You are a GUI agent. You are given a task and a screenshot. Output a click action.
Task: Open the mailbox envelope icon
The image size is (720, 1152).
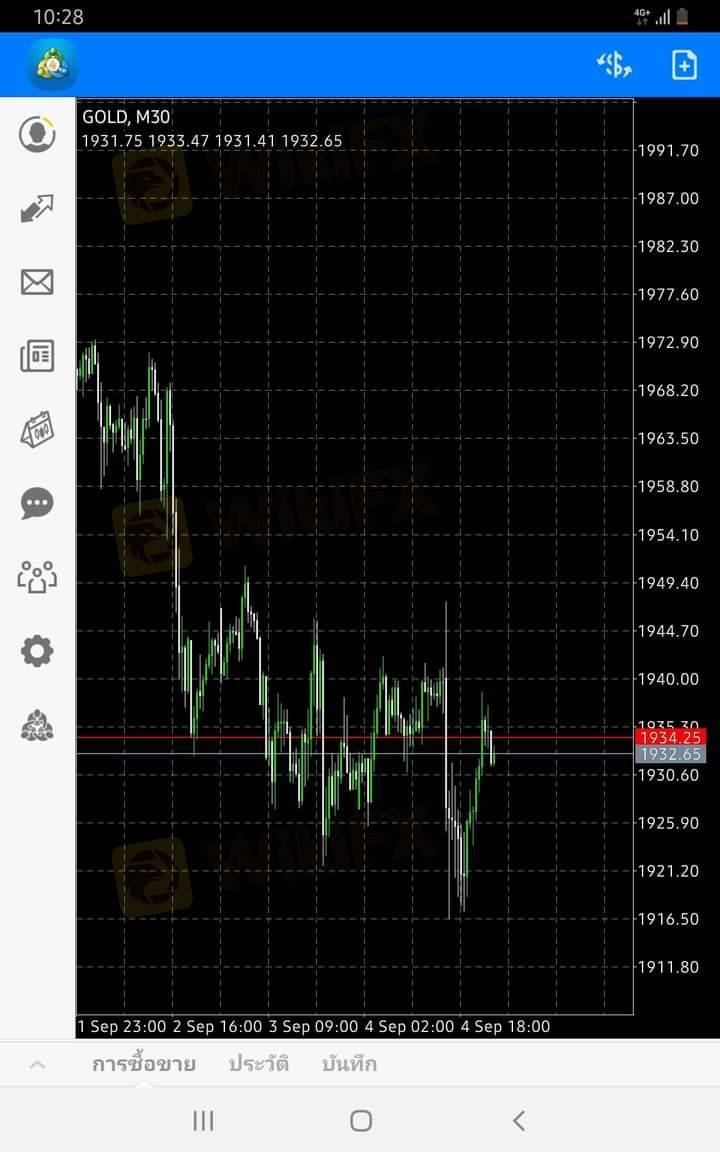(37, 282)
